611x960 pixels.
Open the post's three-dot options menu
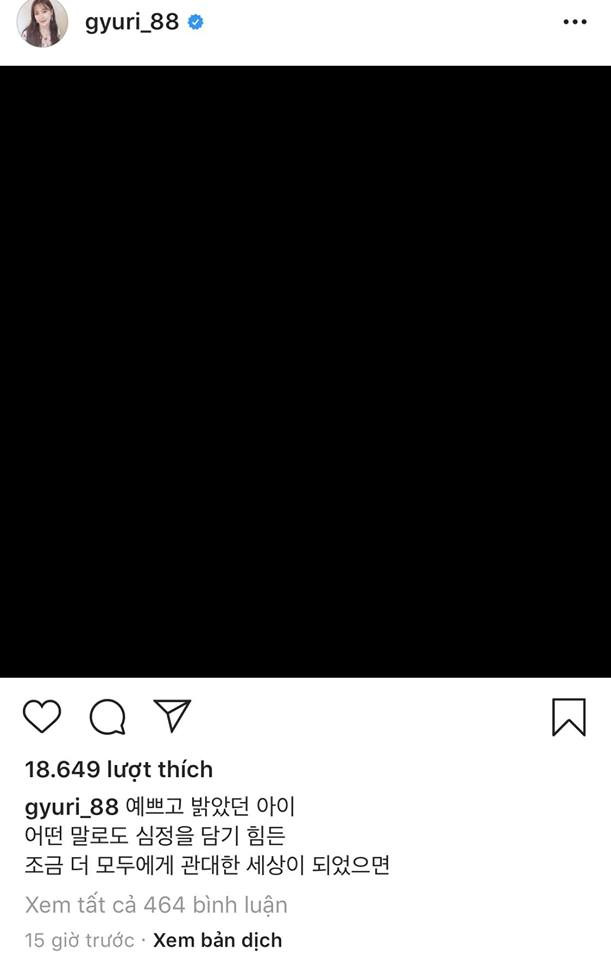pyautogui.click(x=574, y=22)
